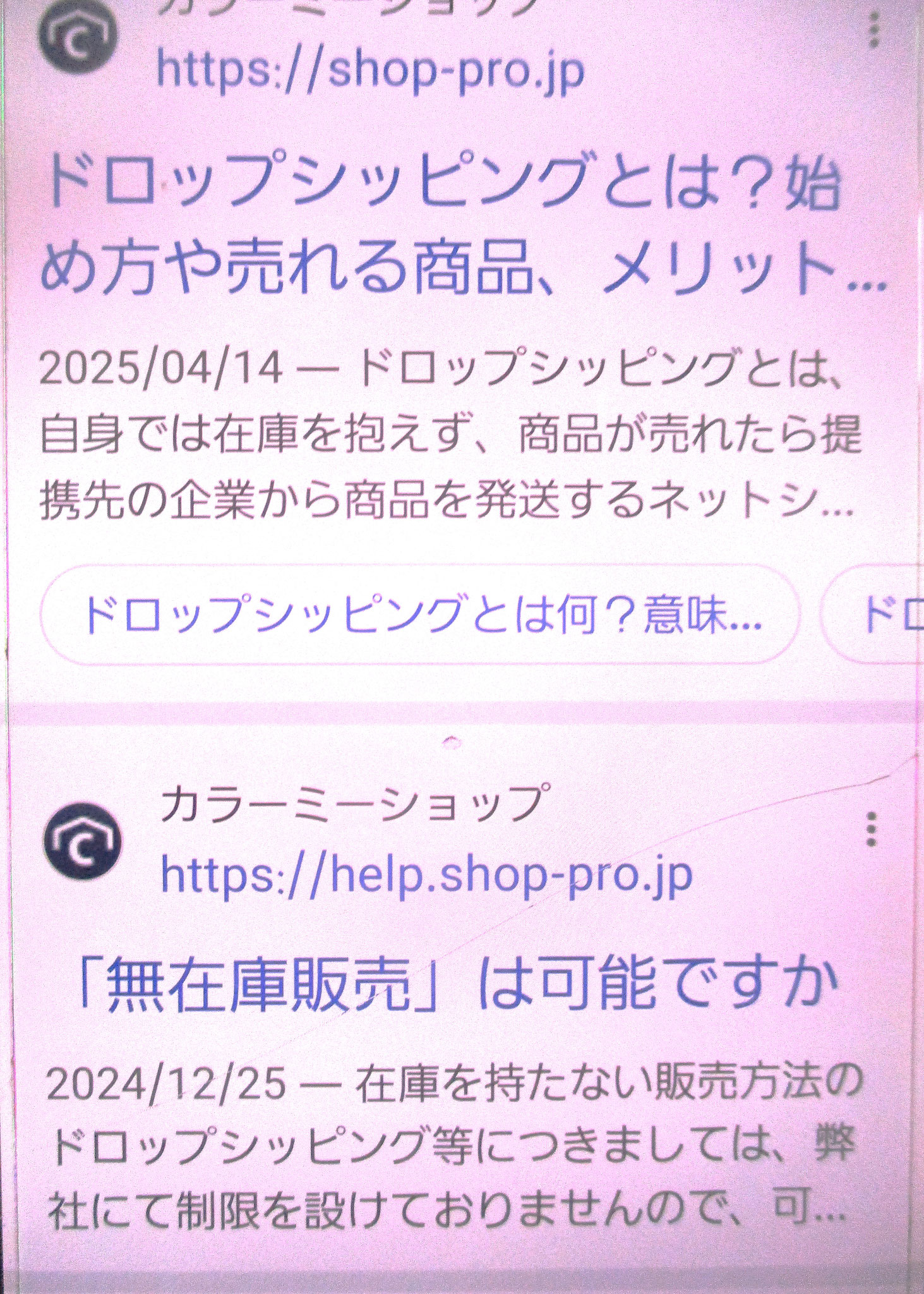Open the overflow menu for the help.shop-pro.jp result

click(x=872, y=829)
